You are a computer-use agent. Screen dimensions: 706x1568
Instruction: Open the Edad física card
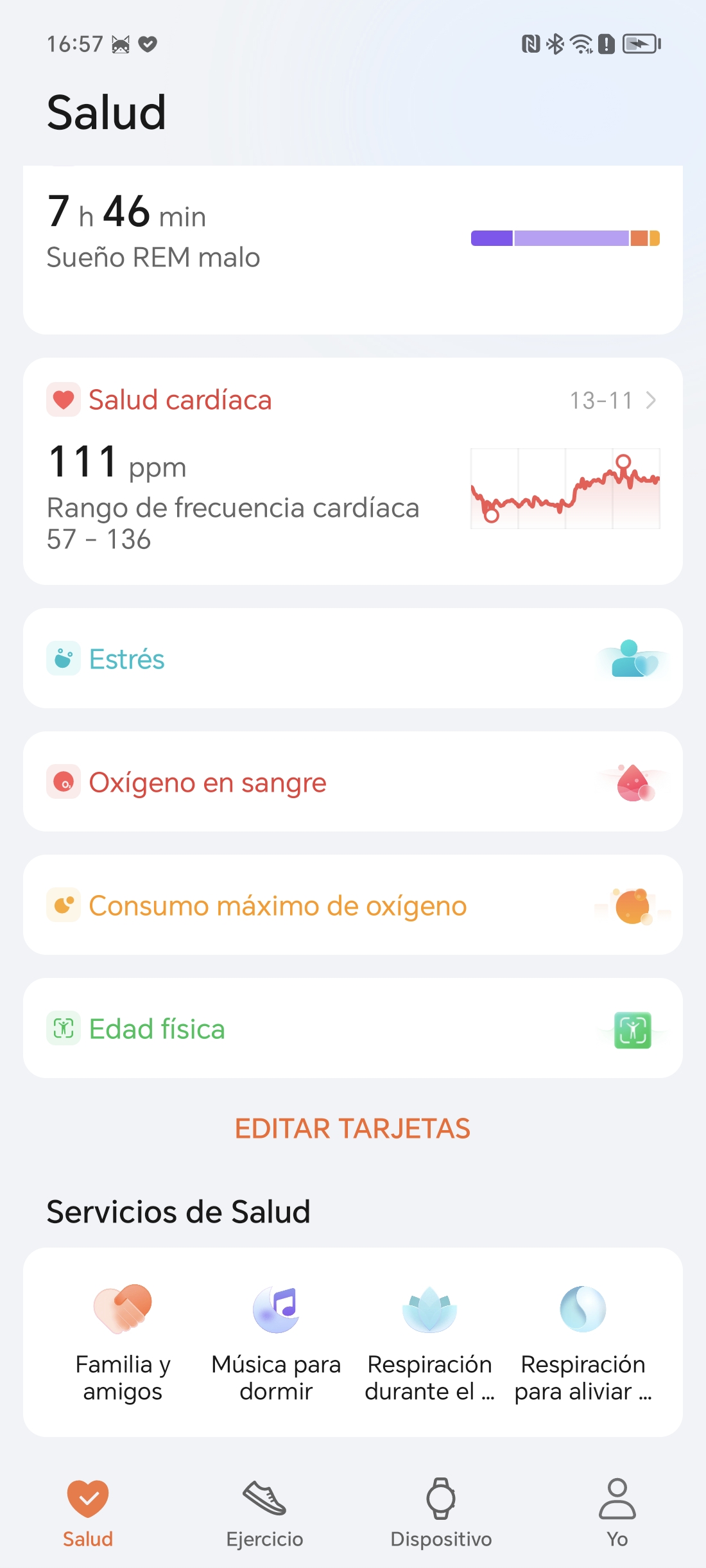tap(353, 1028)
